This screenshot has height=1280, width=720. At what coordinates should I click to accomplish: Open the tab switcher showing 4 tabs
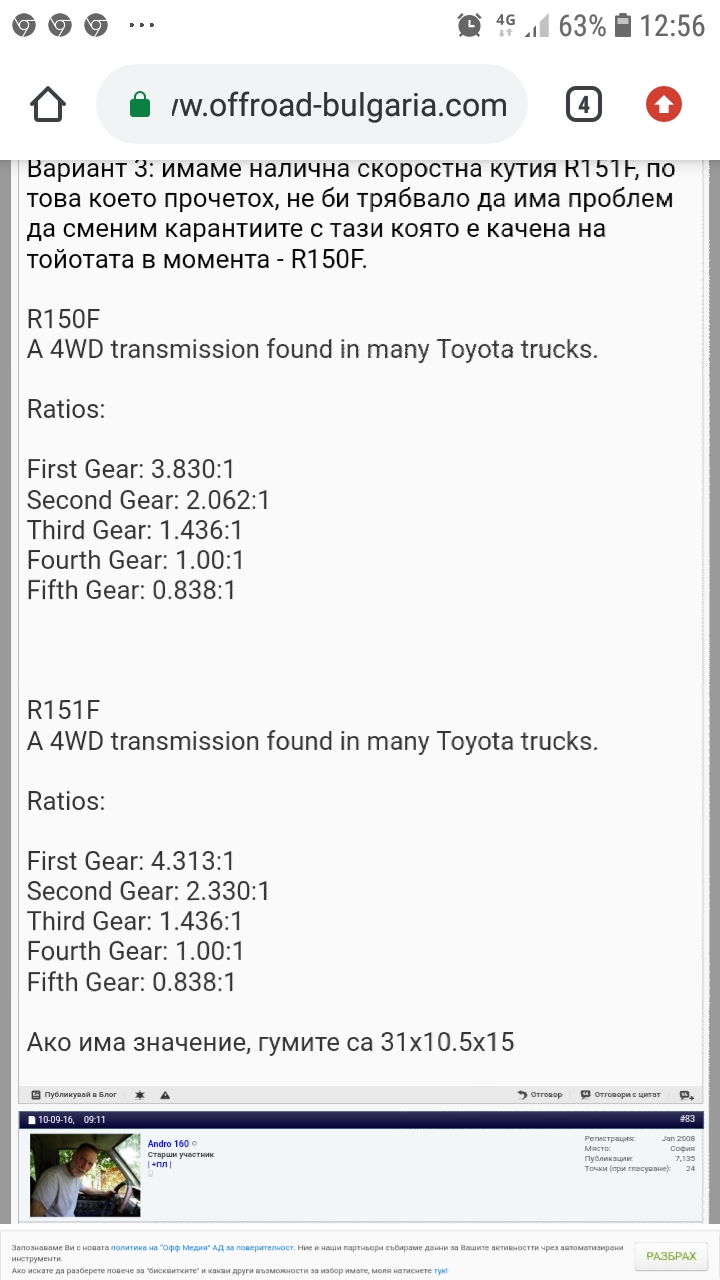click(x=583, y=104)
